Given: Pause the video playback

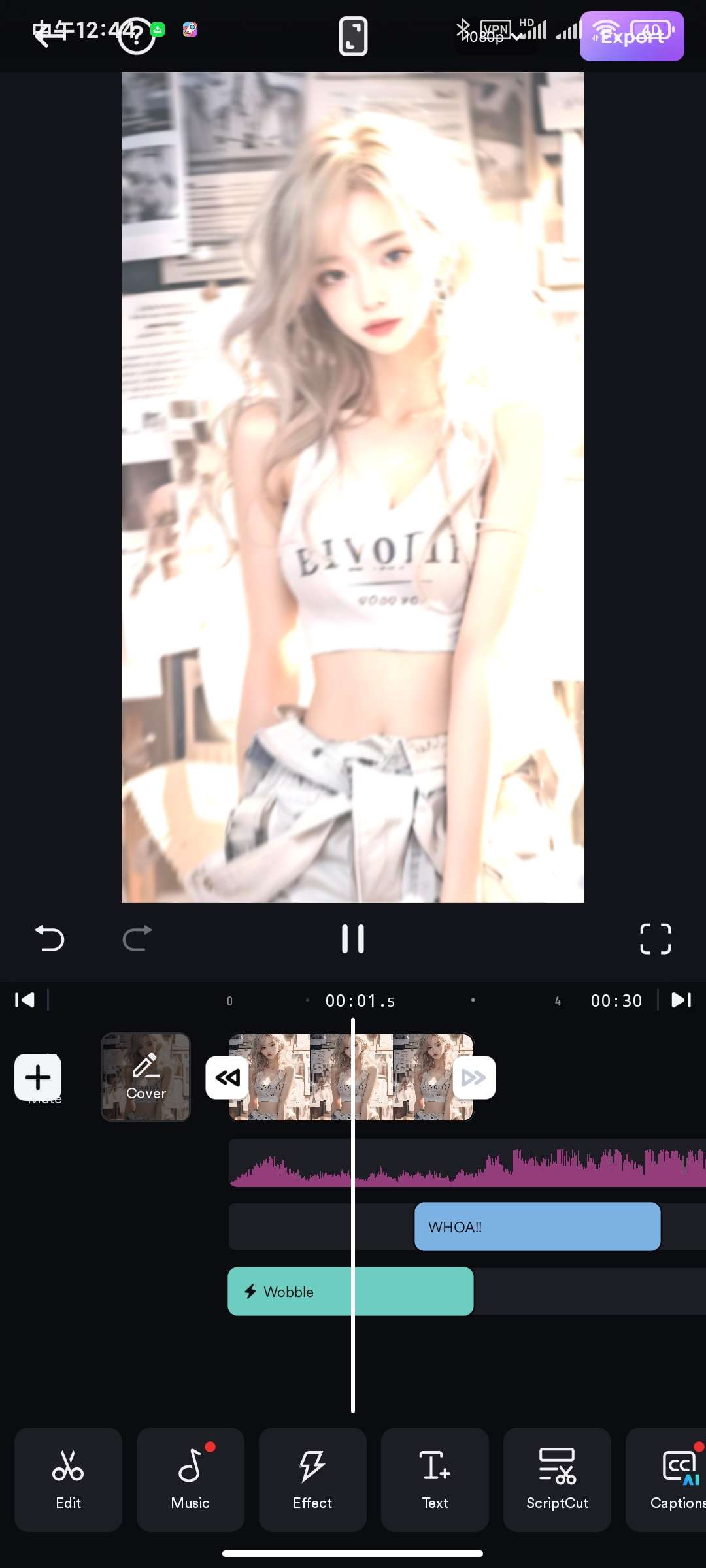Looking at the screenshot, I should click(353, 939).
